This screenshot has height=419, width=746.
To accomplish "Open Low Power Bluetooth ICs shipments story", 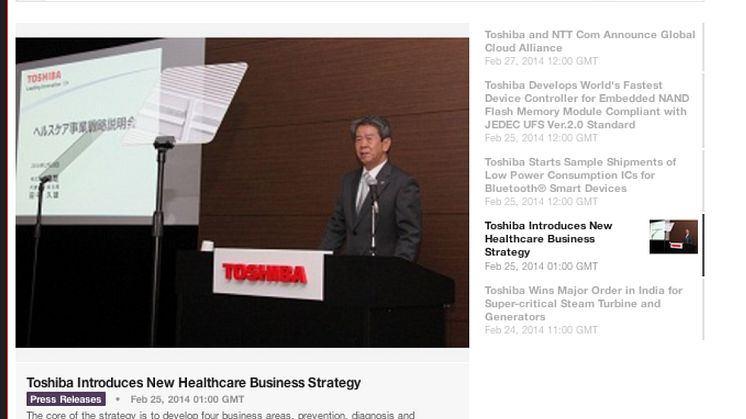I will pos(580,175).
